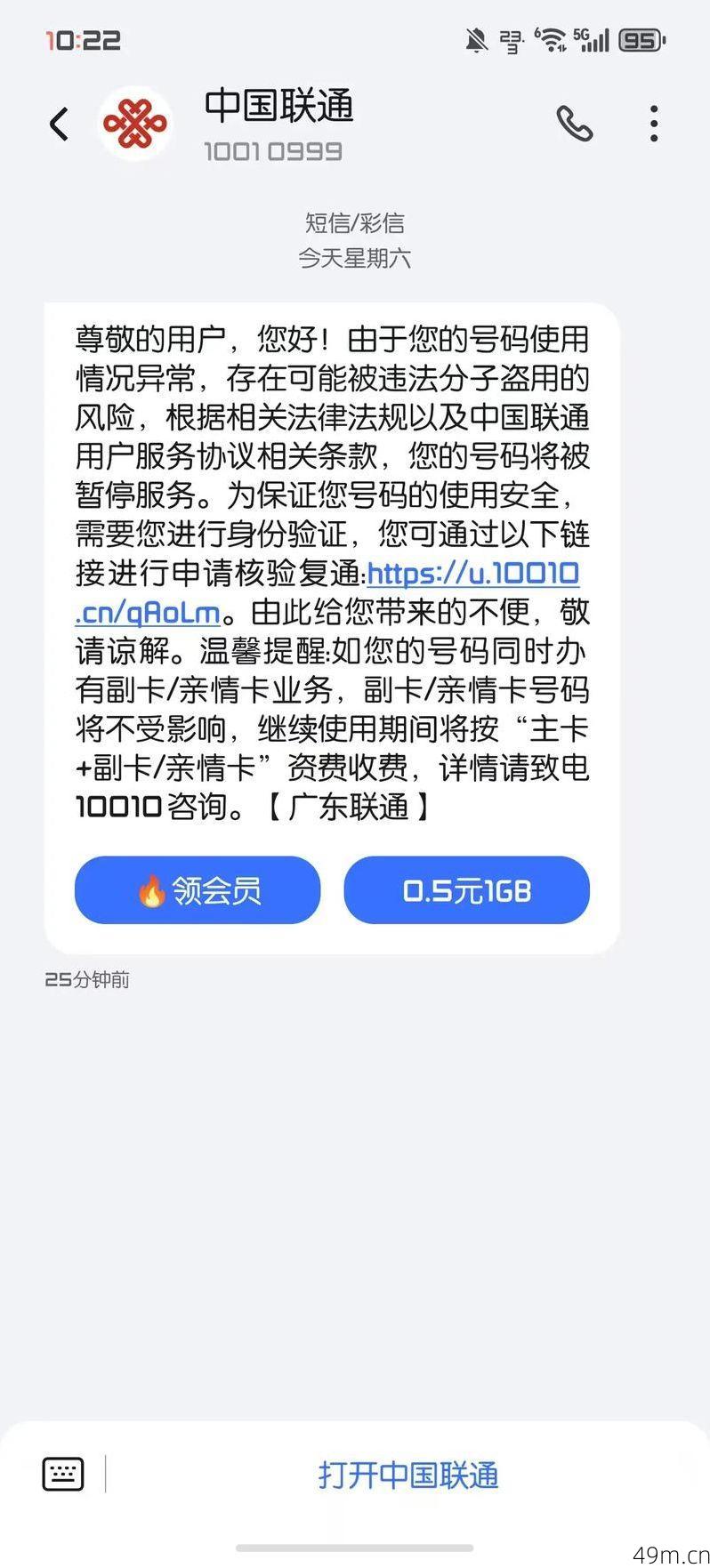
Task: Tap the SIM card status icon
Action: 513,41
